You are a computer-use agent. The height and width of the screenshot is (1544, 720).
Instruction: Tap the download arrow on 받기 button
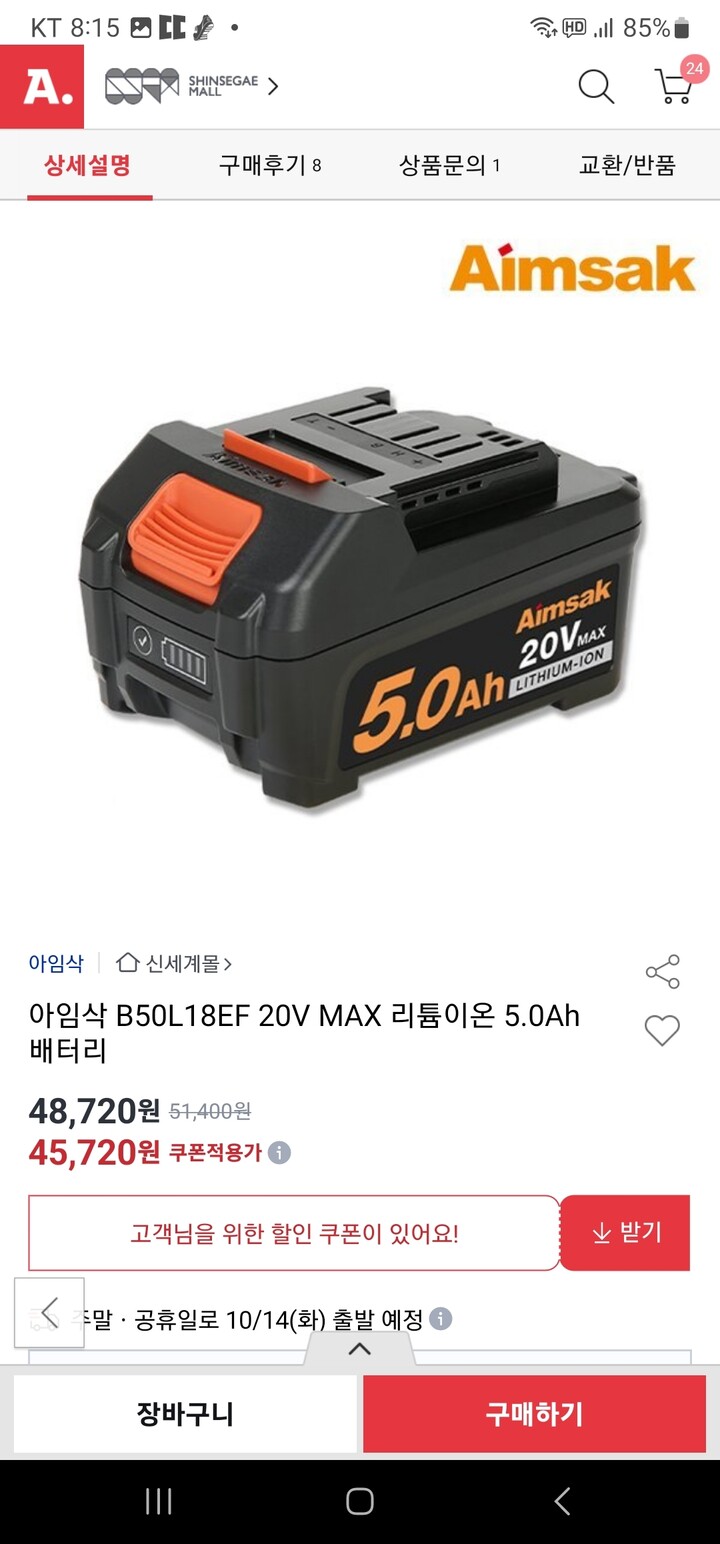tap(600, 1233)
